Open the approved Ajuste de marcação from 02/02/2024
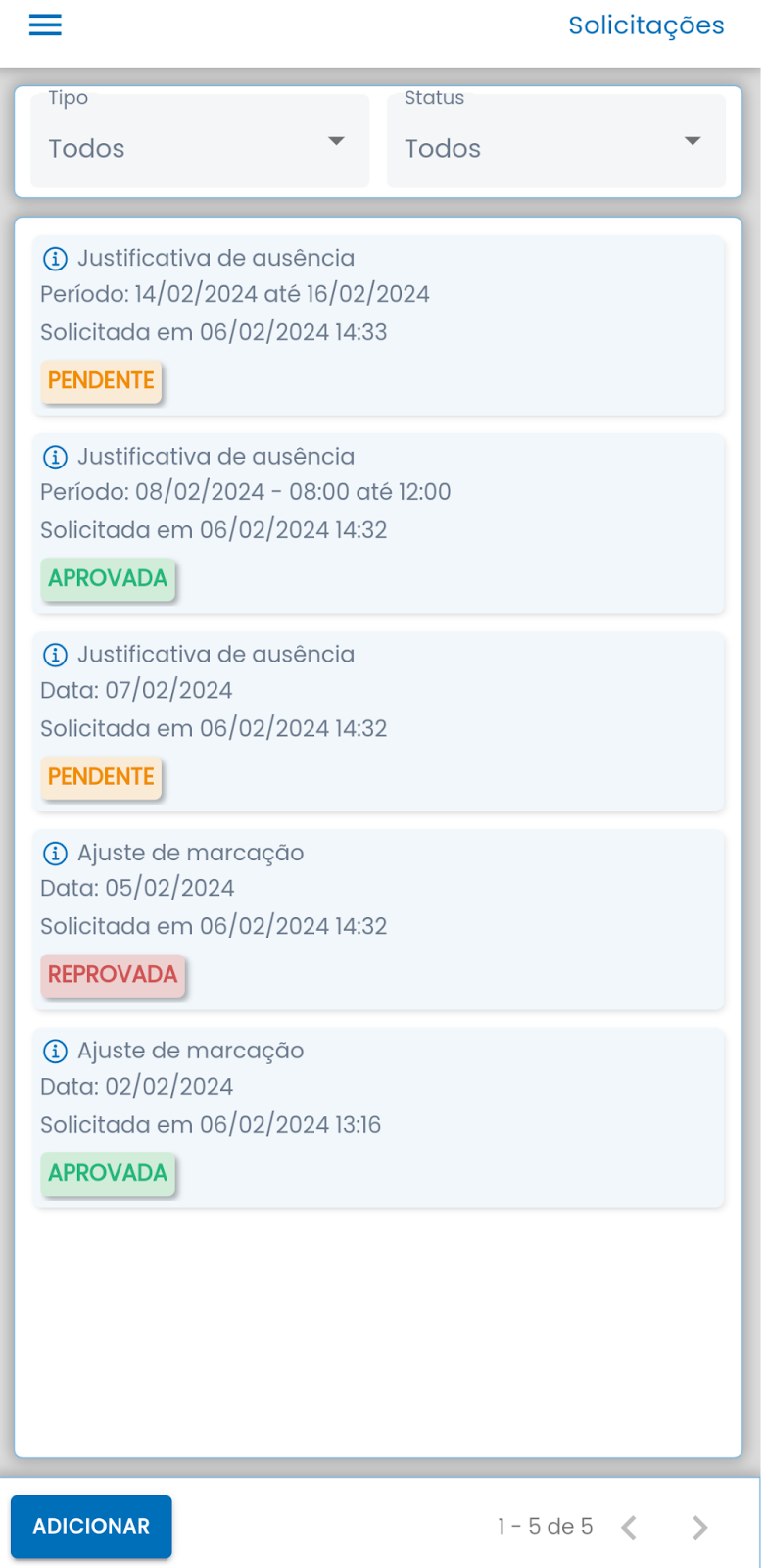The width and height of the screenshot is (765, 1568). point(378,1117)
